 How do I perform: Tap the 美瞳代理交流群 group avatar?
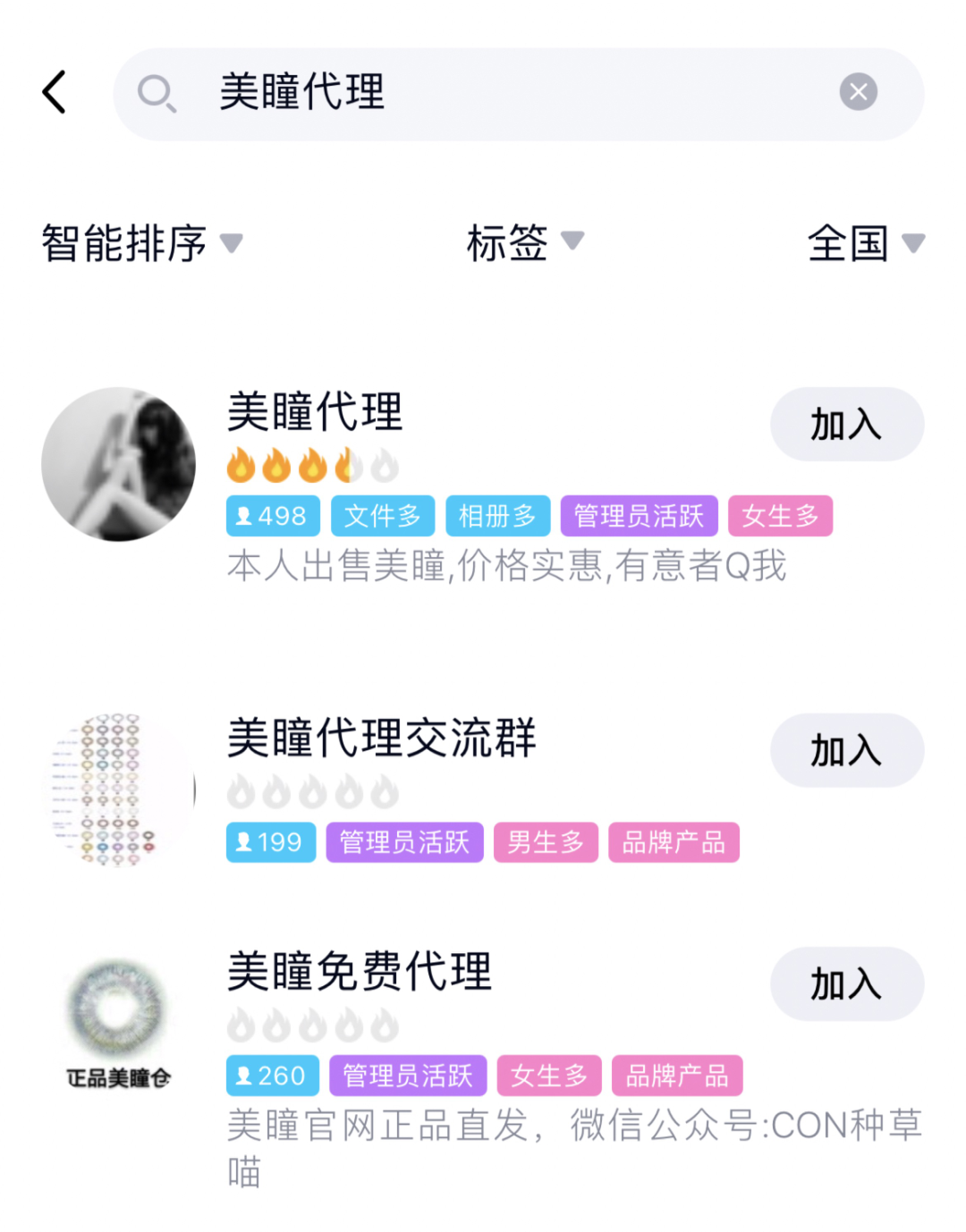point(119,789)
